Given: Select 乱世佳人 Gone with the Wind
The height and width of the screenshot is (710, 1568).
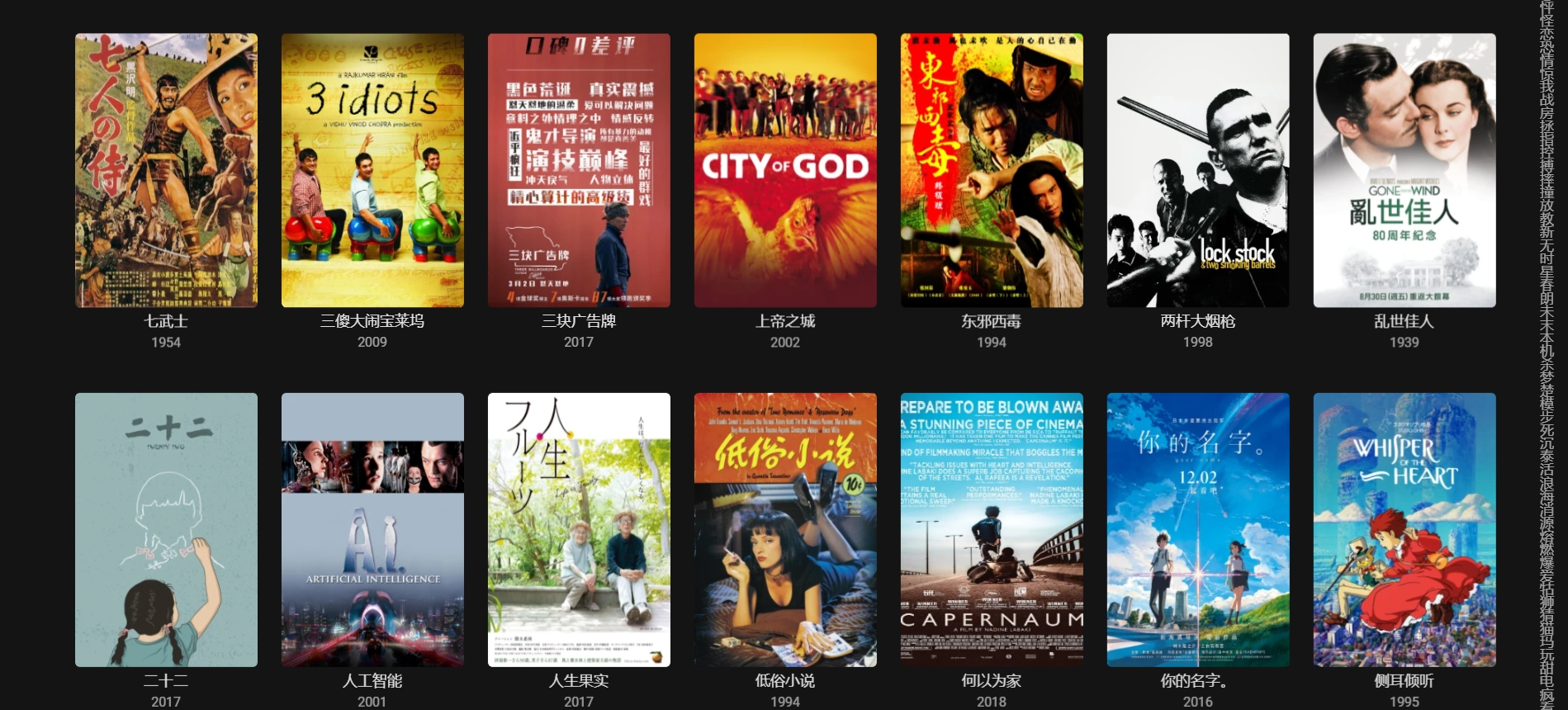Looking at the screenshot, I should pos(1405,170).
